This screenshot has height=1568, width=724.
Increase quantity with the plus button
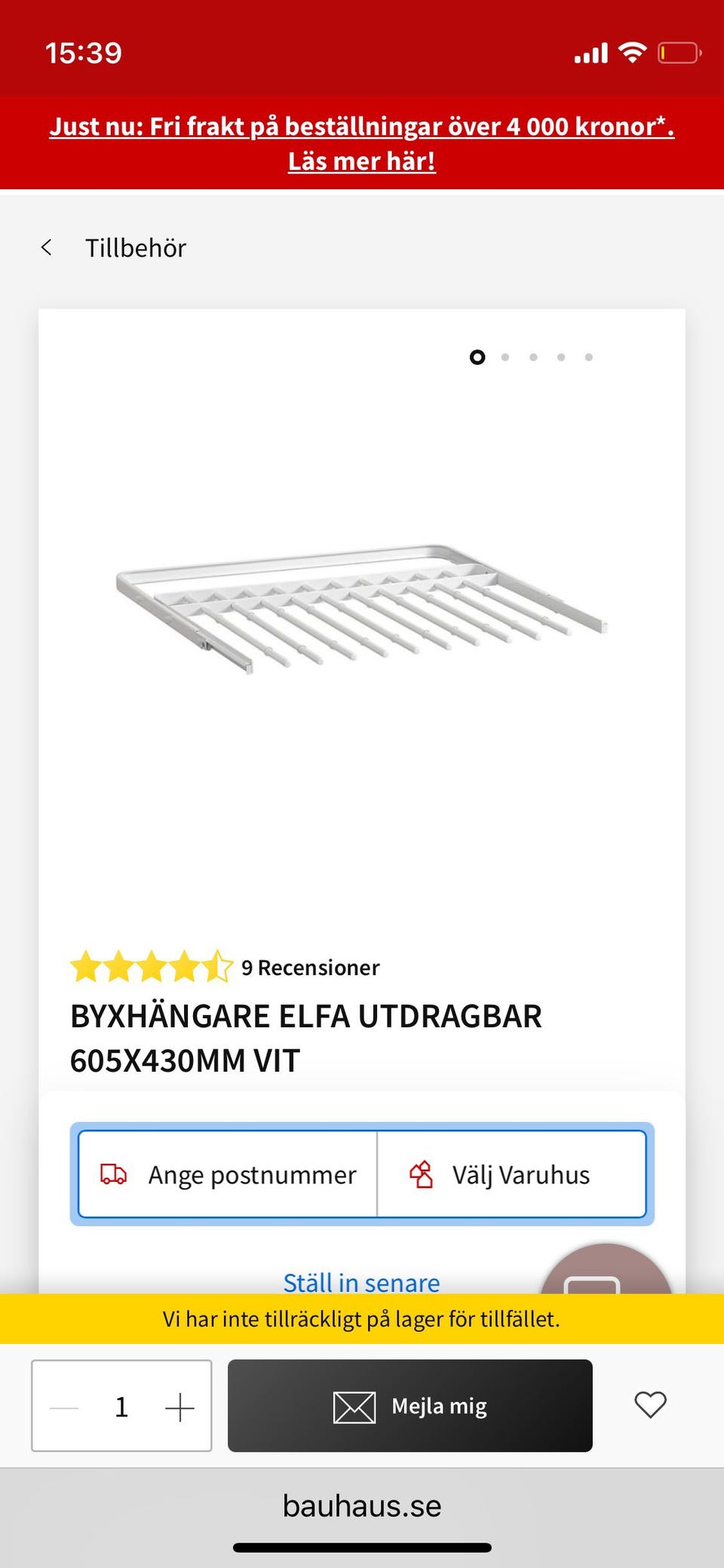click(x=179, y=1407)
